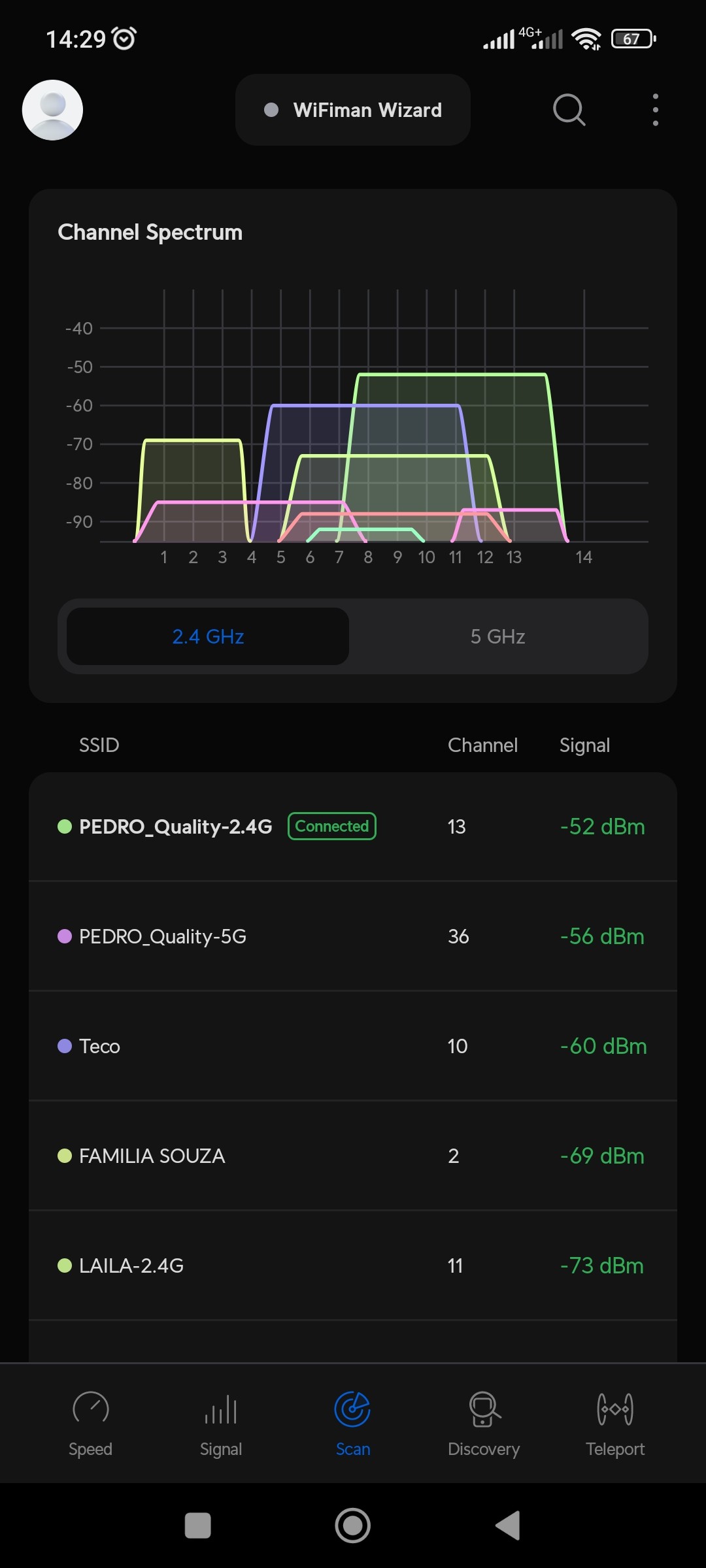Screen dimensions: 706x1568
Task: Select the 2.4 GHz band
Action: tap(208, 636)
